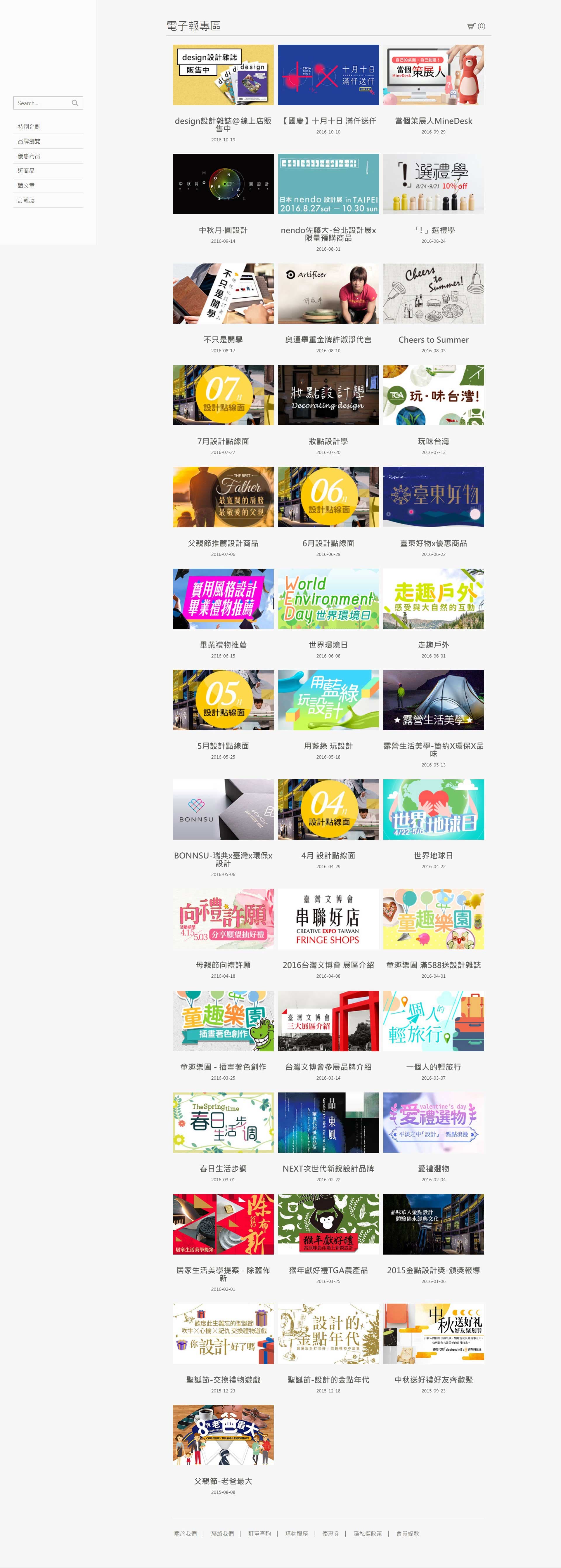
Task: Select 訂雜誌 from the sidebar
Action: (x=26, y=200)
